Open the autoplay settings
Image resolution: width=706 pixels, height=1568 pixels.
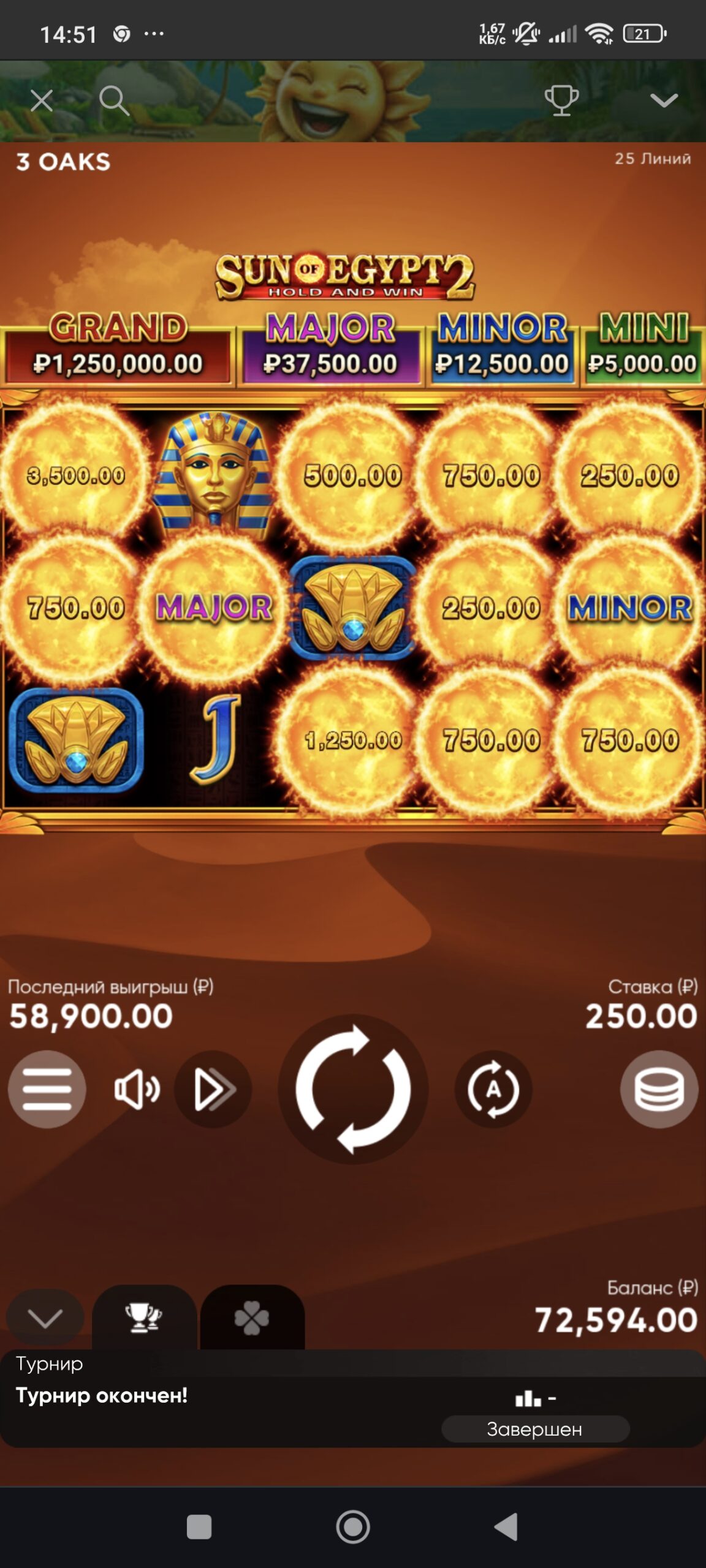493,1089
